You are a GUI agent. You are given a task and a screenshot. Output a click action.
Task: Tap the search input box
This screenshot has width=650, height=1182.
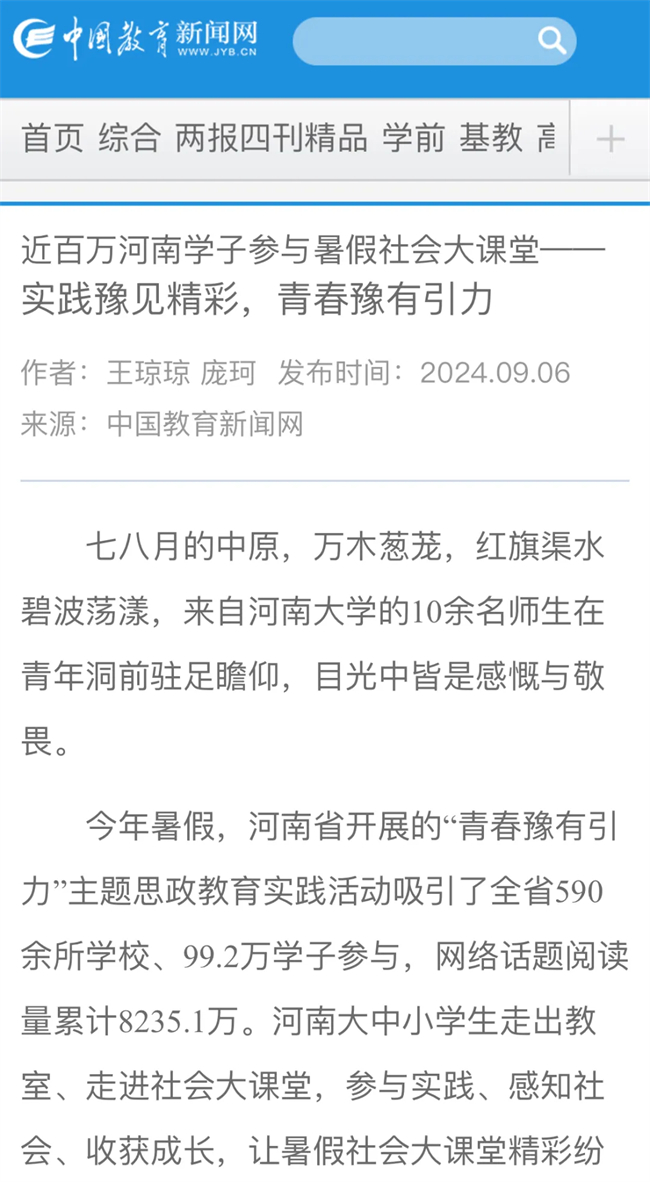click(415, 41)
